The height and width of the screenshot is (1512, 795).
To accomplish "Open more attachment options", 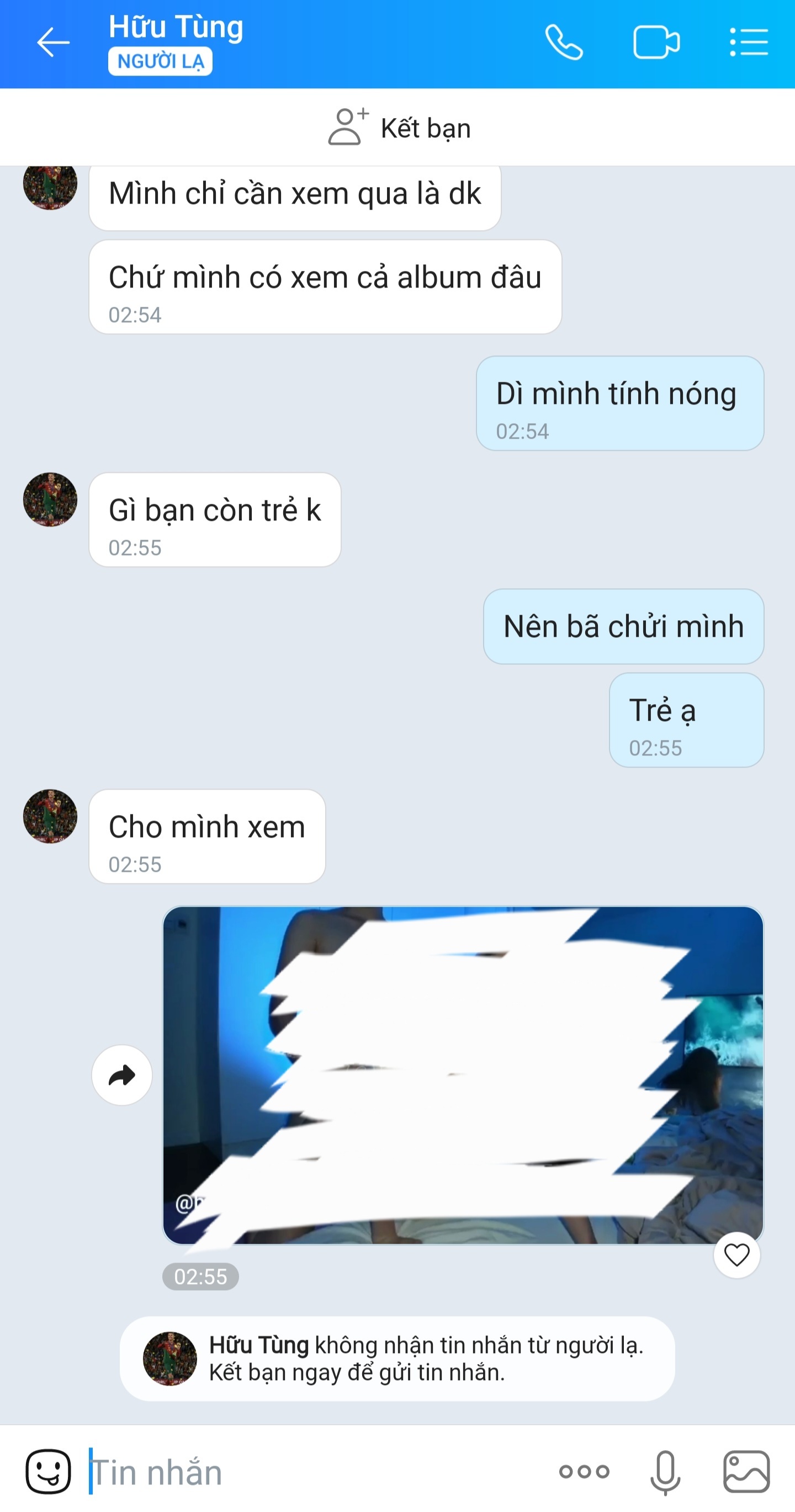I will point(584,1471).
